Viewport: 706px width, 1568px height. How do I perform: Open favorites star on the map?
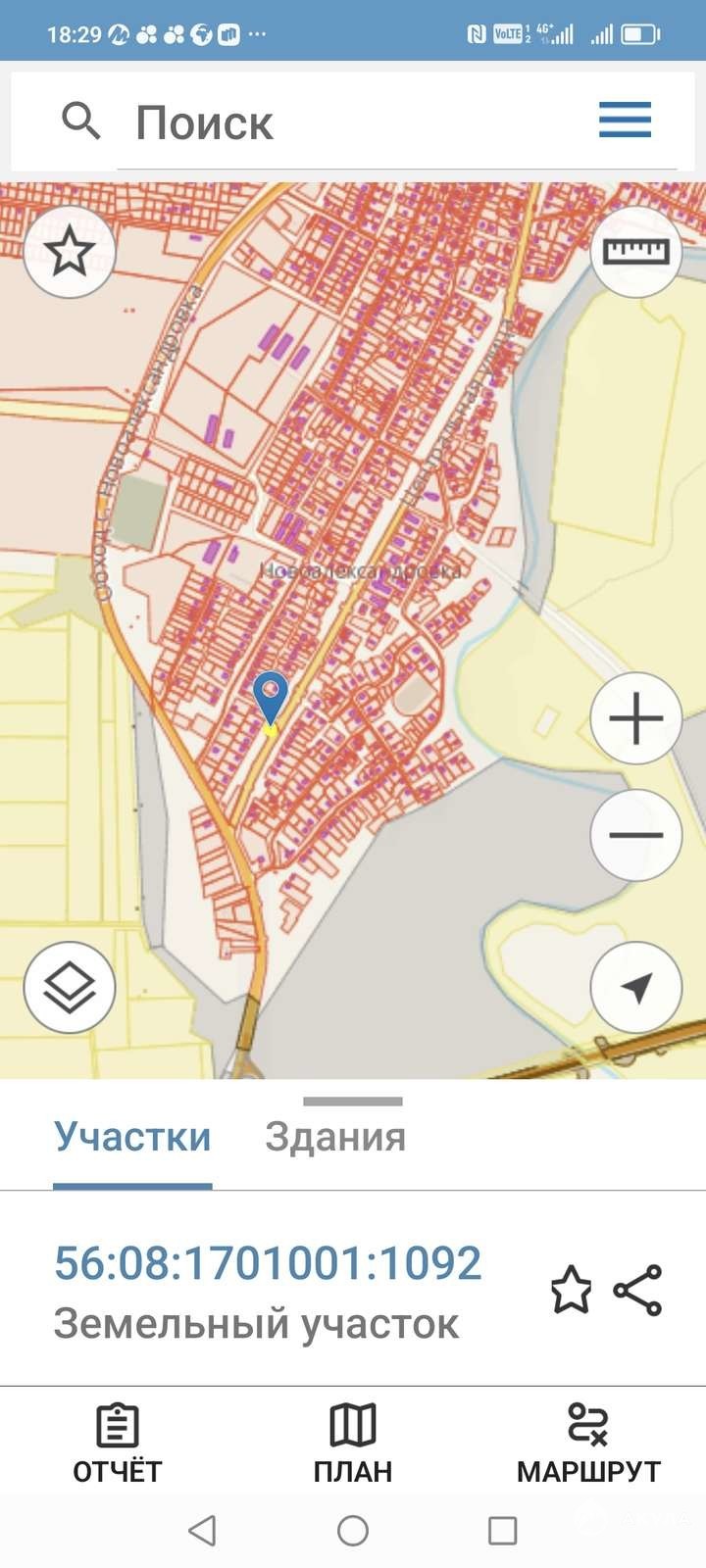[70, 252]
